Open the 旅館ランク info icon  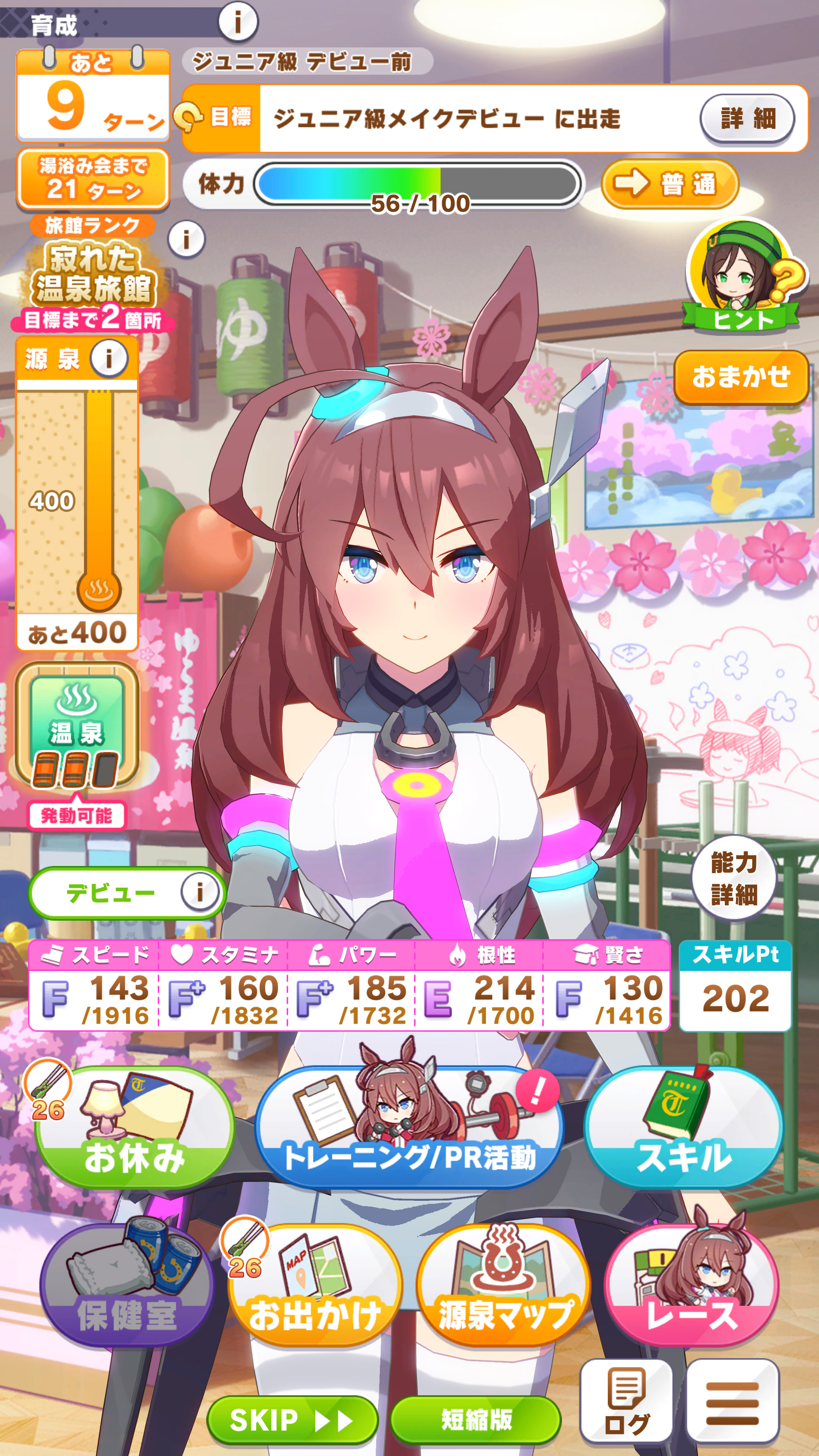point(186,240)
